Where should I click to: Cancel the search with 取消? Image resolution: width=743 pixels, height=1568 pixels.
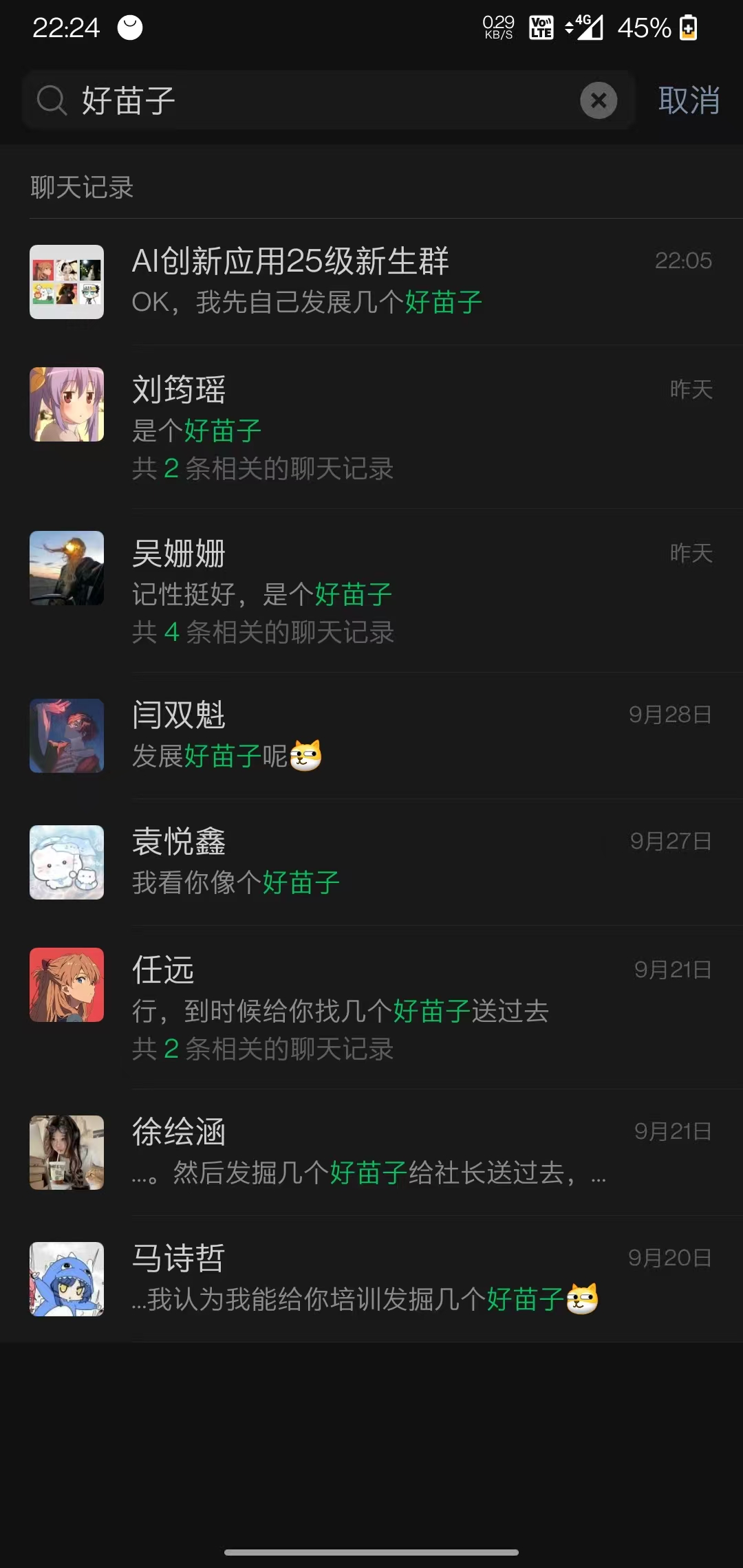(689, 100)
